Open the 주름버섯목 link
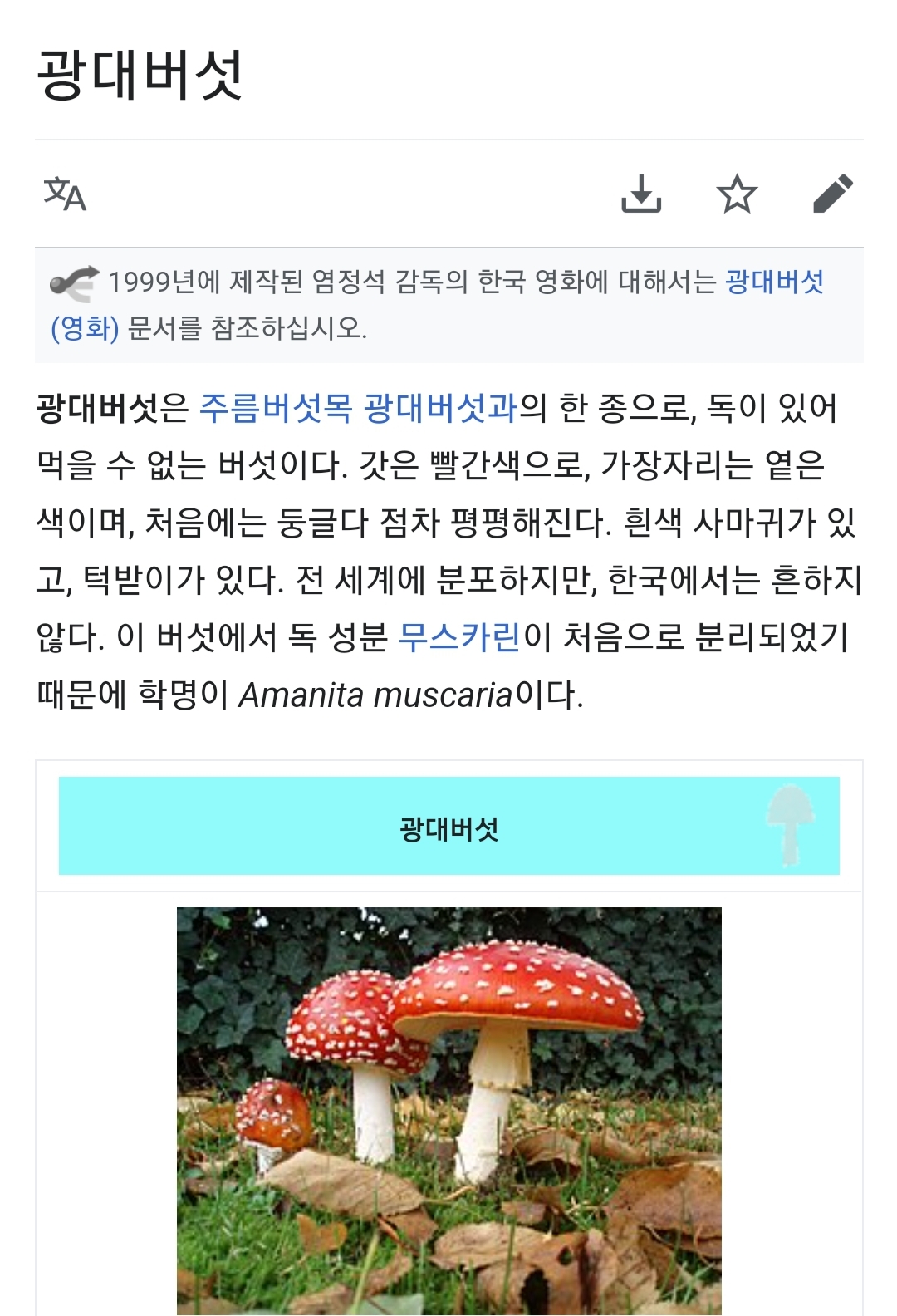Screen dimensions: 897x1316 point(276,408)
